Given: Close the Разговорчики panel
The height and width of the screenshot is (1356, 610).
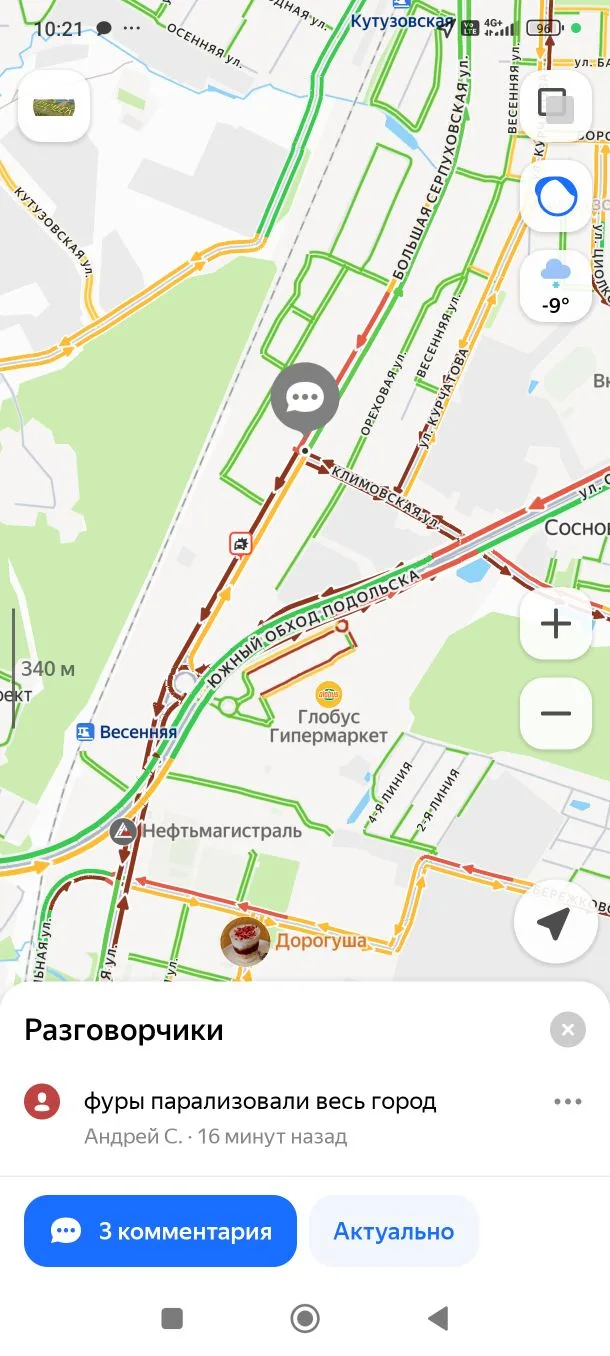Looking at the screenshot, I should [567, 1029].
